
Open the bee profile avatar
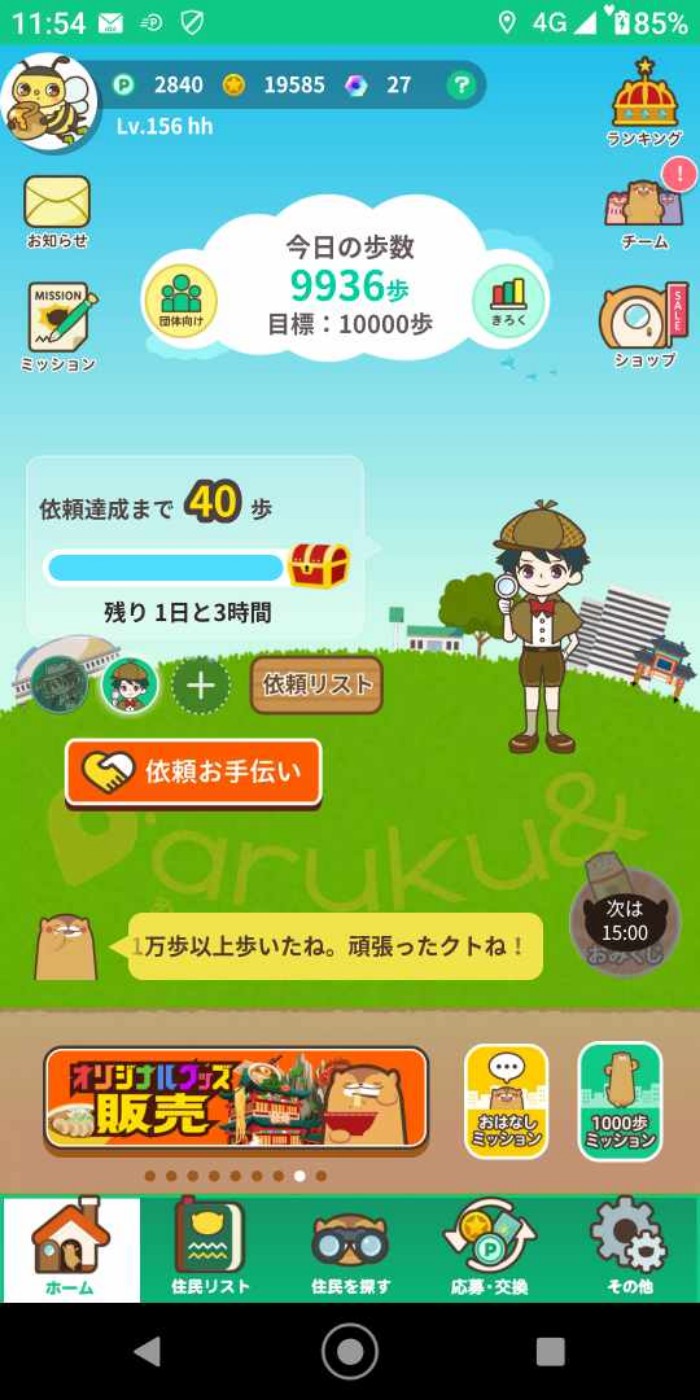click(50, 102)
